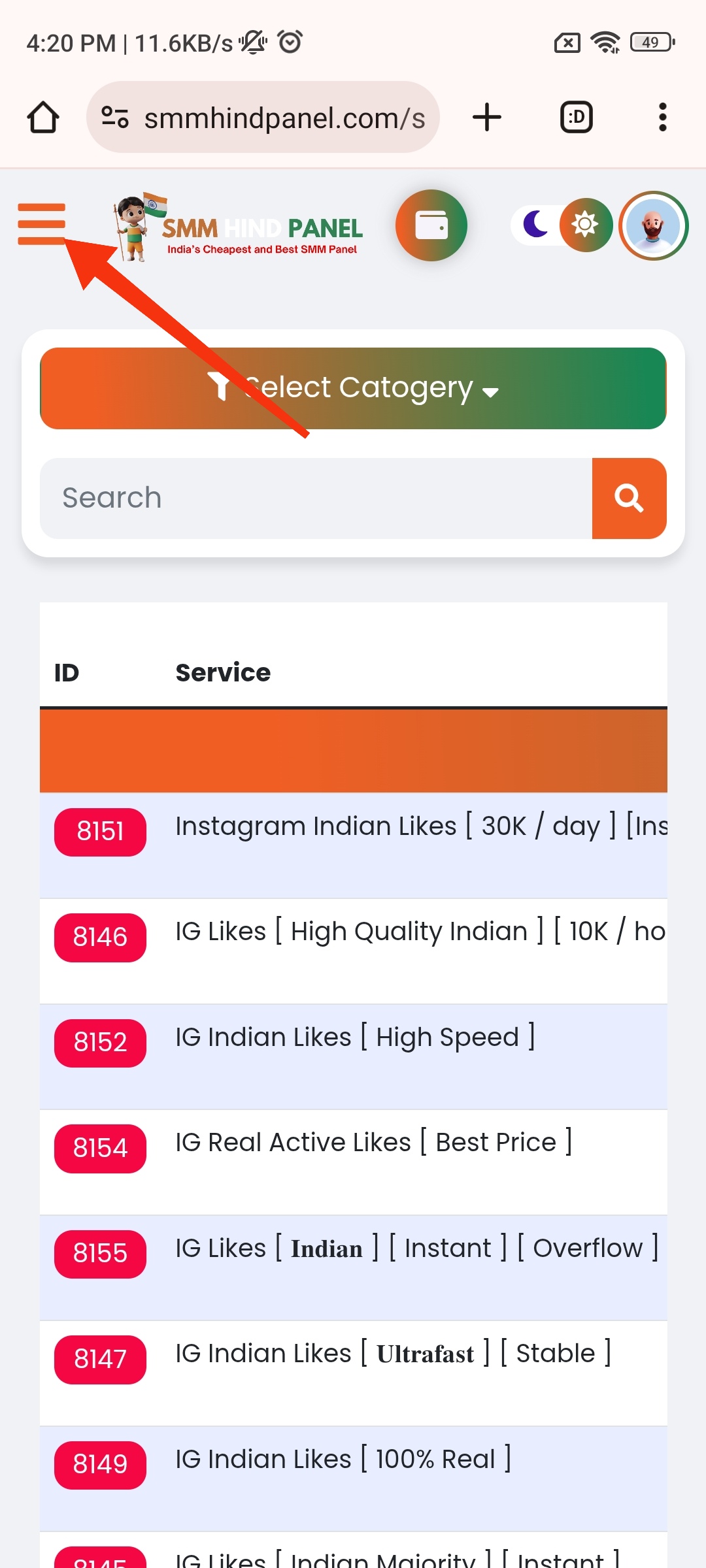
Task: Tap the orange search magnifier button
Action: pos(629,498)
